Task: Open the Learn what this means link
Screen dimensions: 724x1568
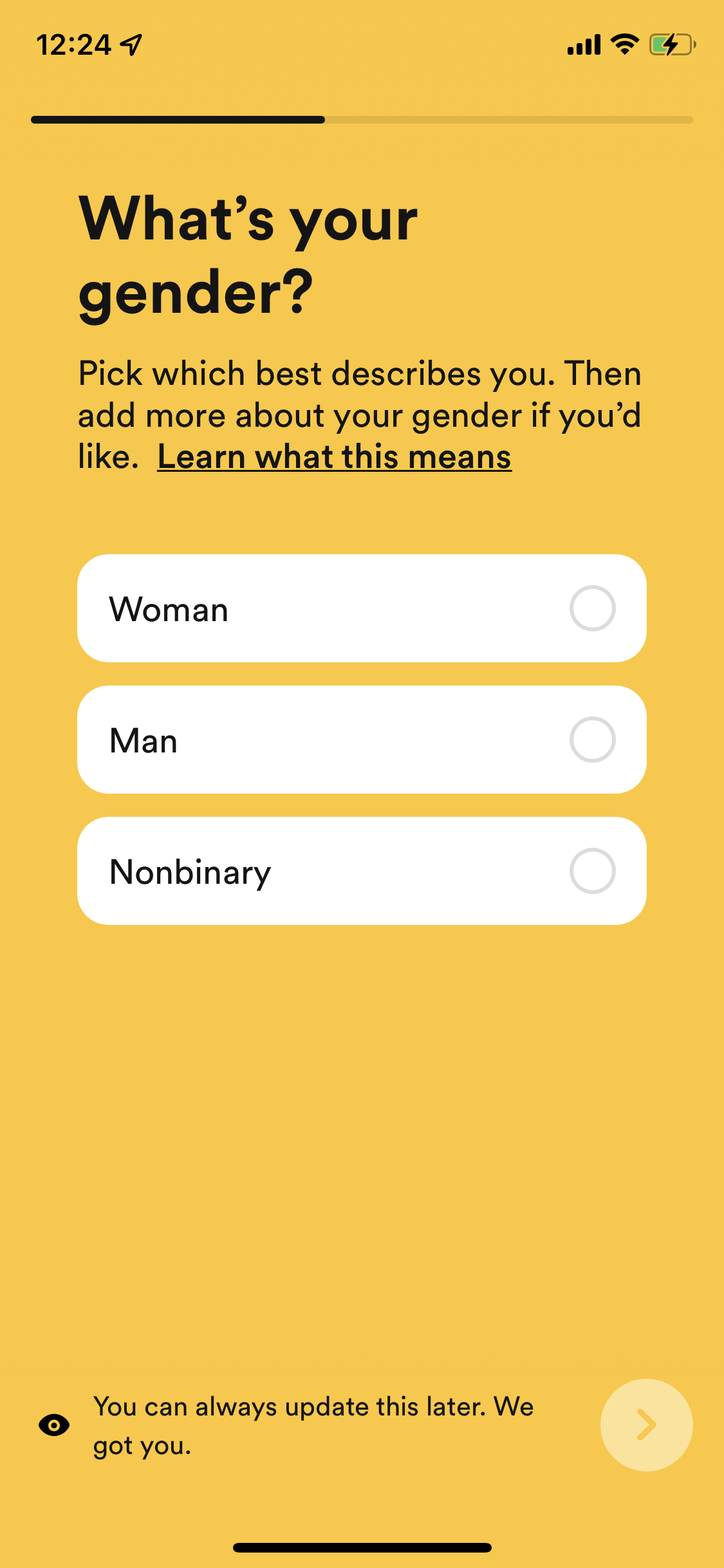Action: pos(334,458)
